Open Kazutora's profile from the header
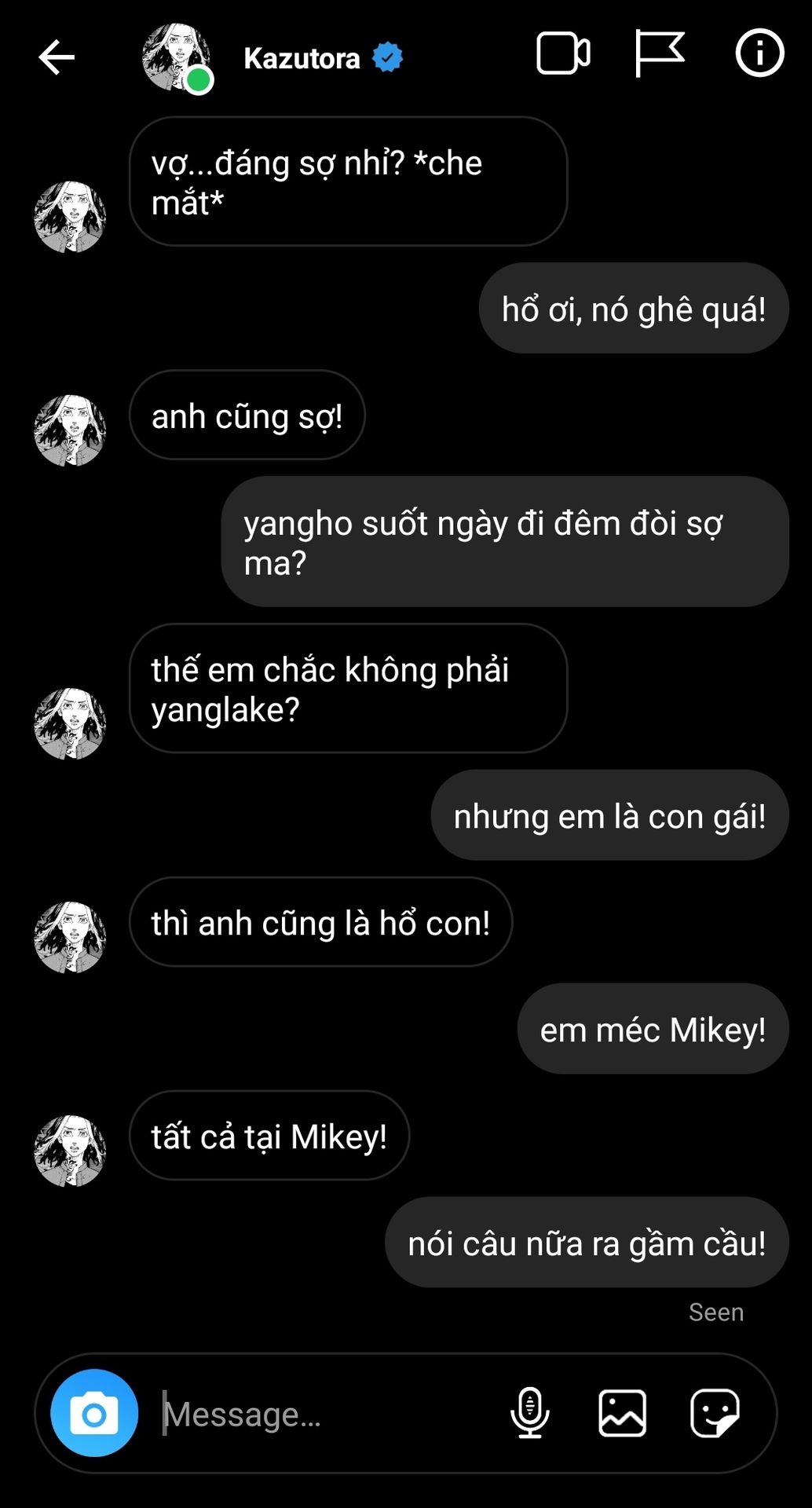This screenshot has width=812, height=1508. coord(302,58)
